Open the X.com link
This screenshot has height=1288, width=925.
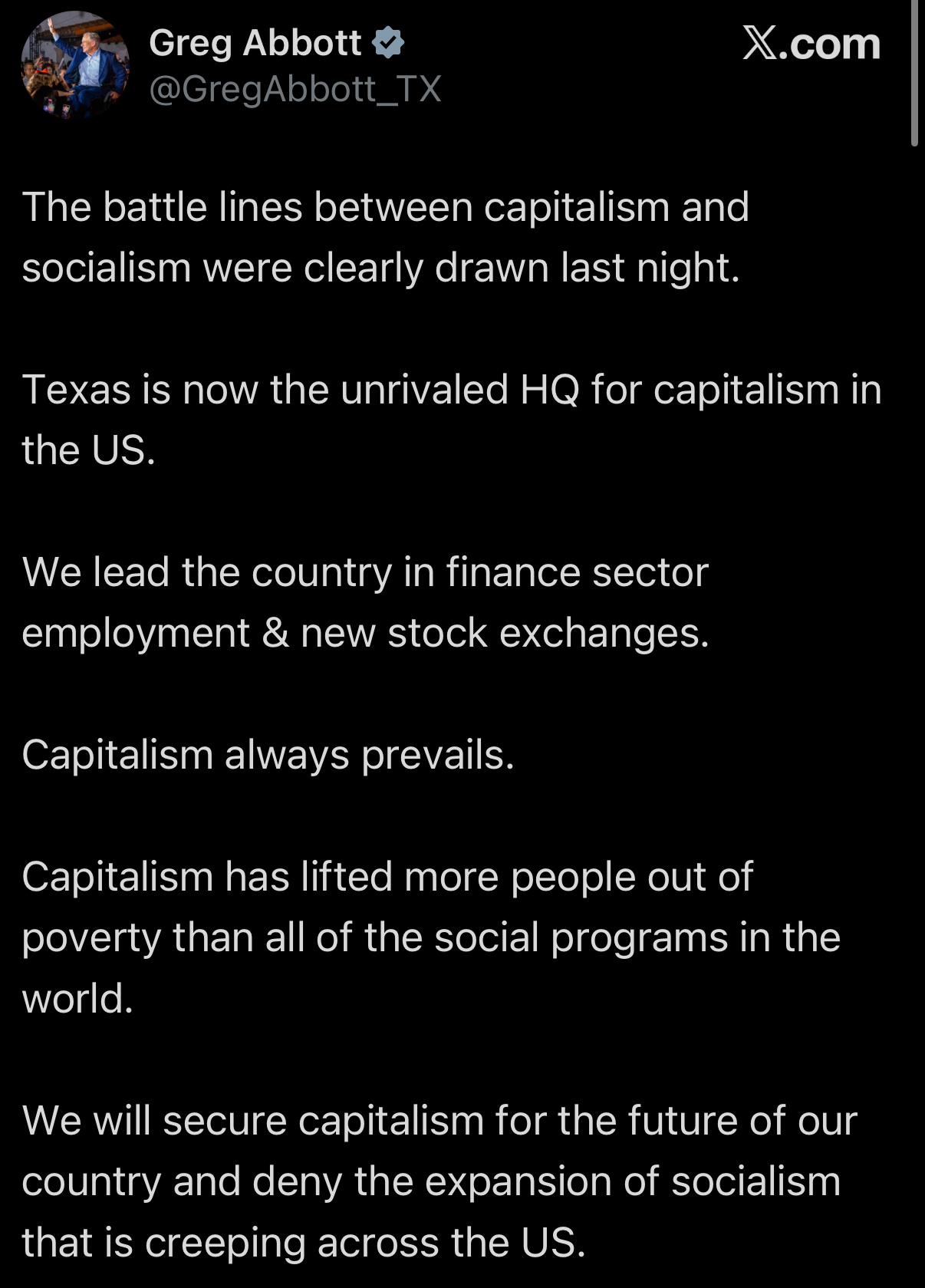tap(811, 44)
